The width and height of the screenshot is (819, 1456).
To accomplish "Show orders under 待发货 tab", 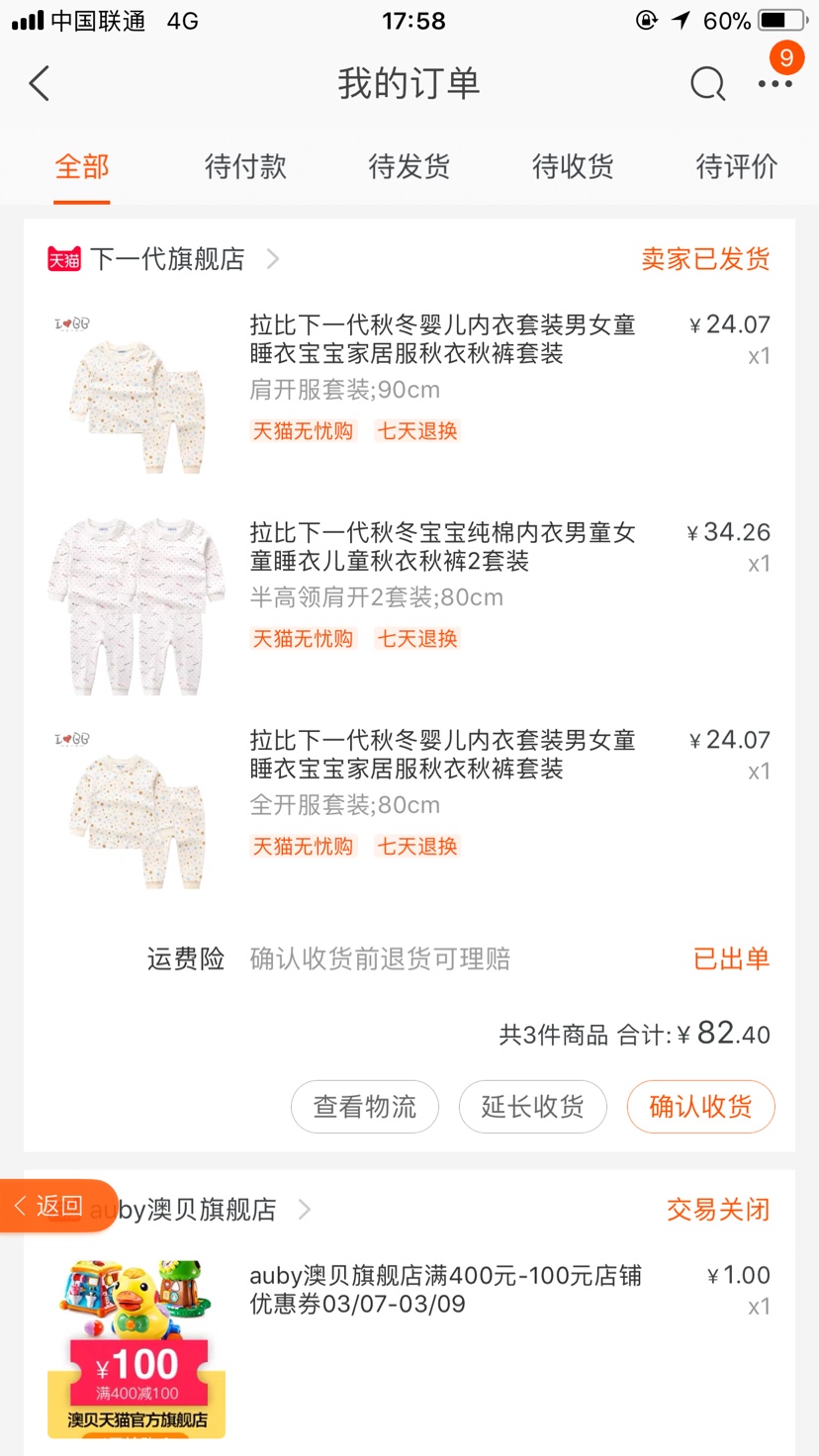I will tap(409, 166).
